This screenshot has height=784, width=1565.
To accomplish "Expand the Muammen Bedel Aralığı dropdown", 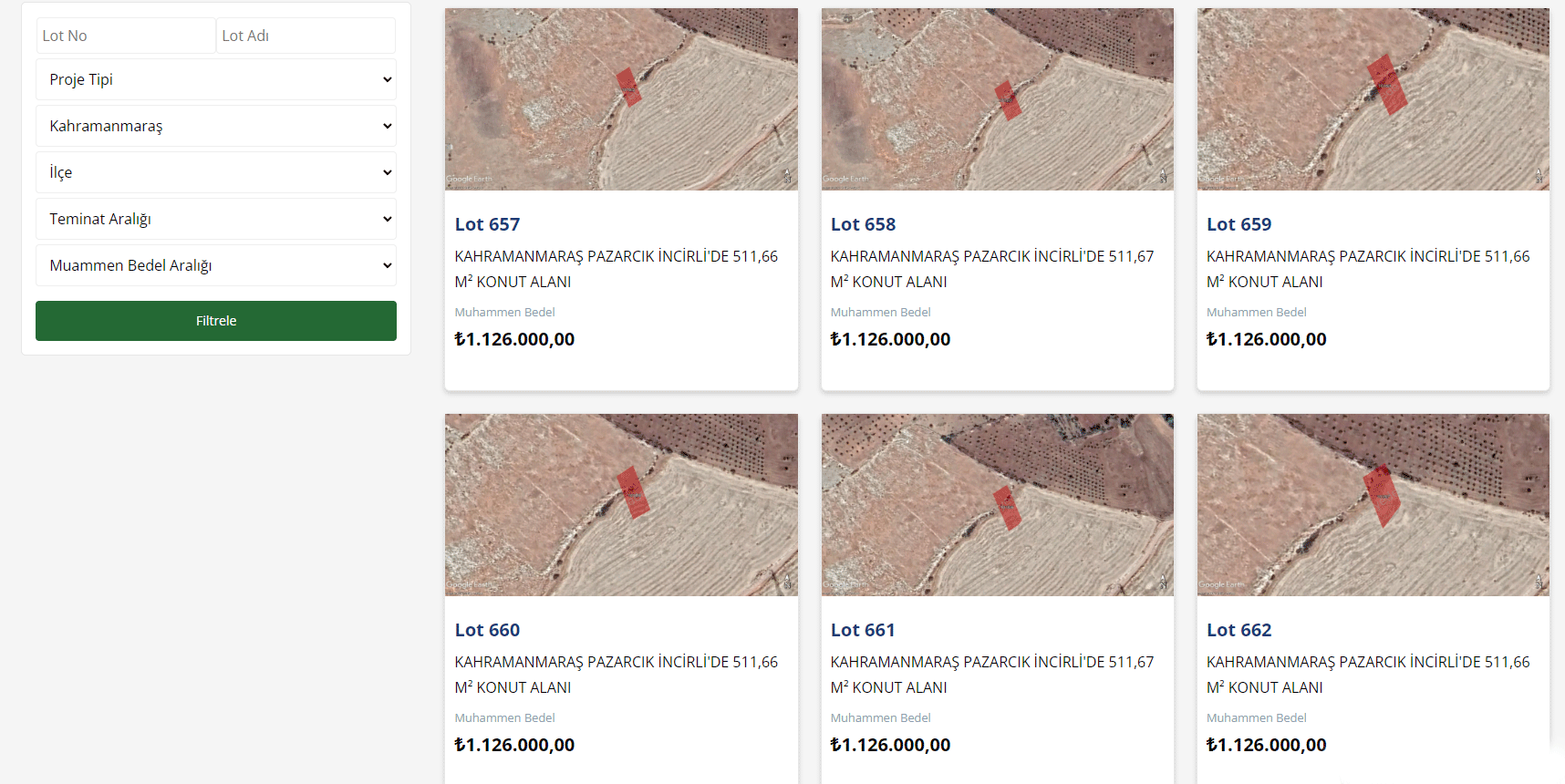I will point(216,265).
